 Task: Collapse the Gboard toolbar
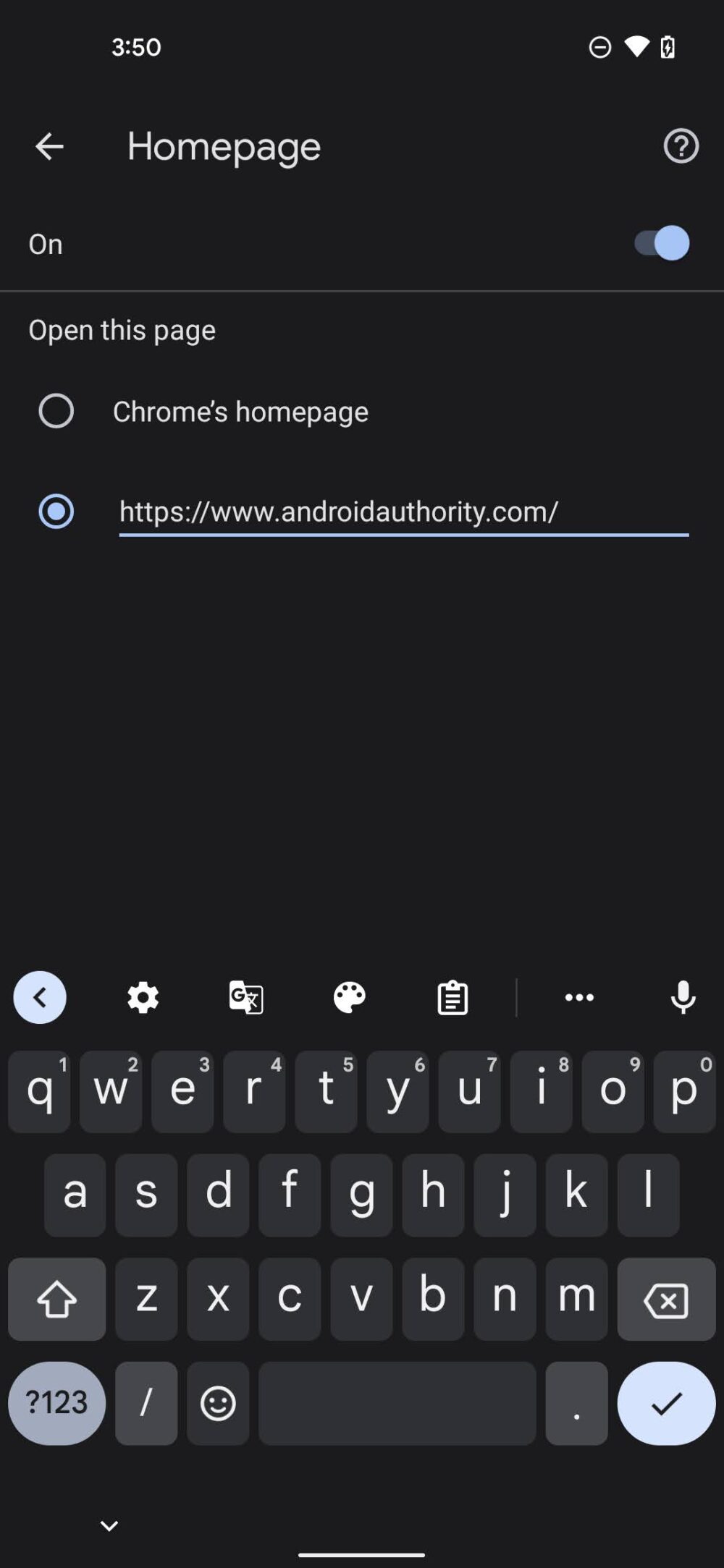pos(40,997)
